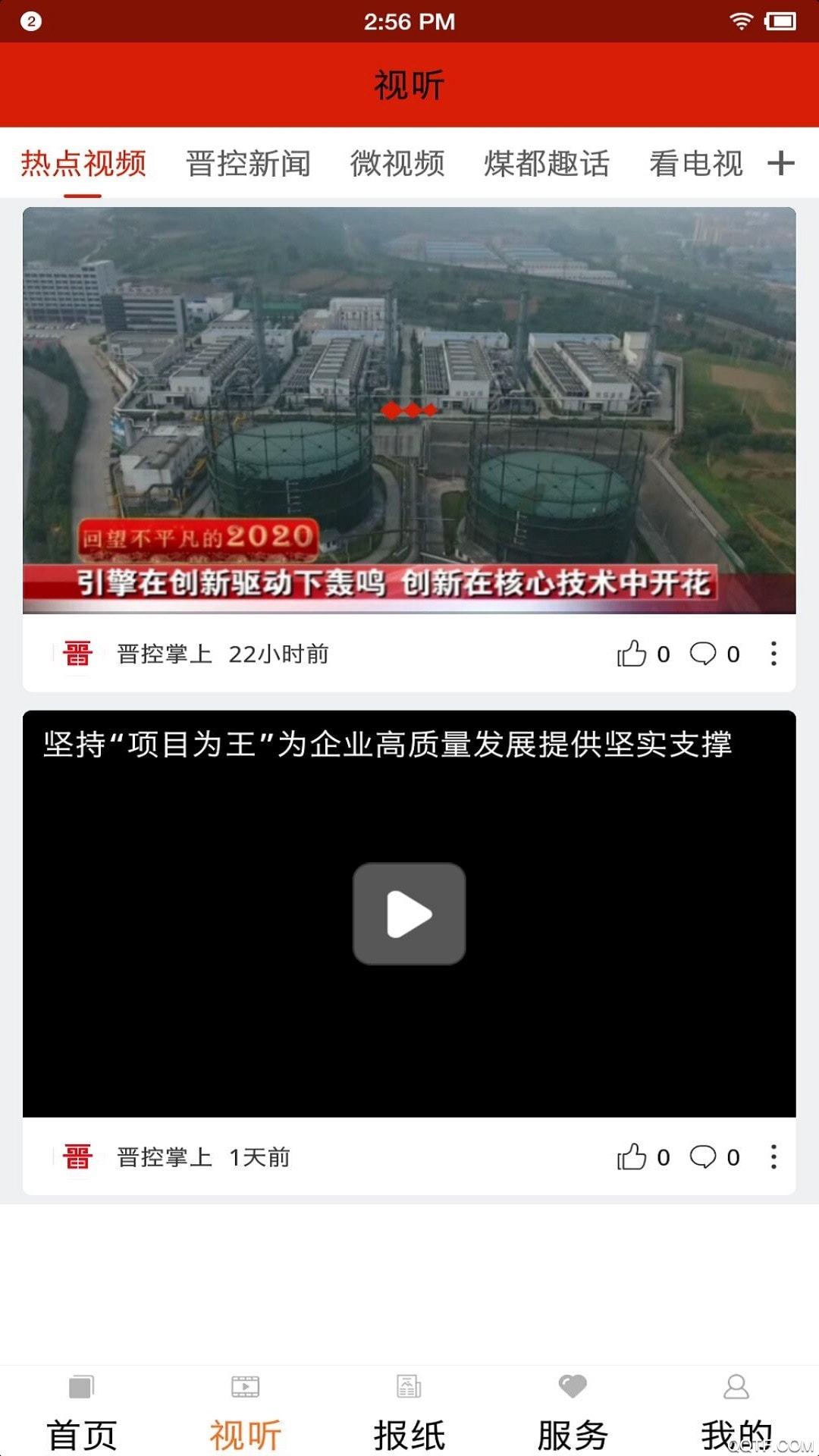Like the video posted 22小时前
The height and width of the screenshot is (1456, 819).
632,654
